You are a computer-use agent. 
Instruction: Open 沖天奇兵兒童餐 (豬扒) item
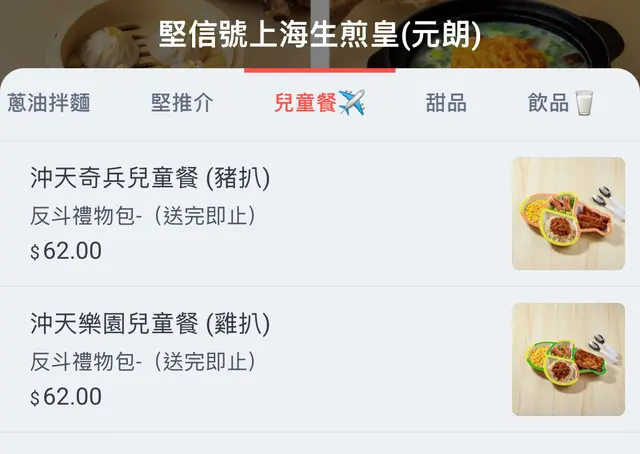coord(150,180)
